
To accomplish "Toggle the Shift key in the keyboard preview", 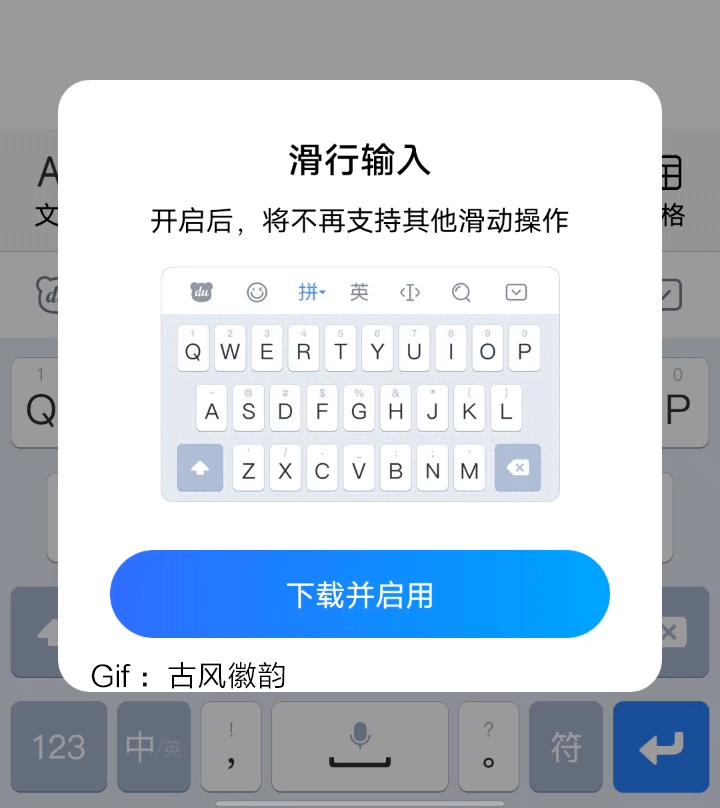I will point(199,469).
